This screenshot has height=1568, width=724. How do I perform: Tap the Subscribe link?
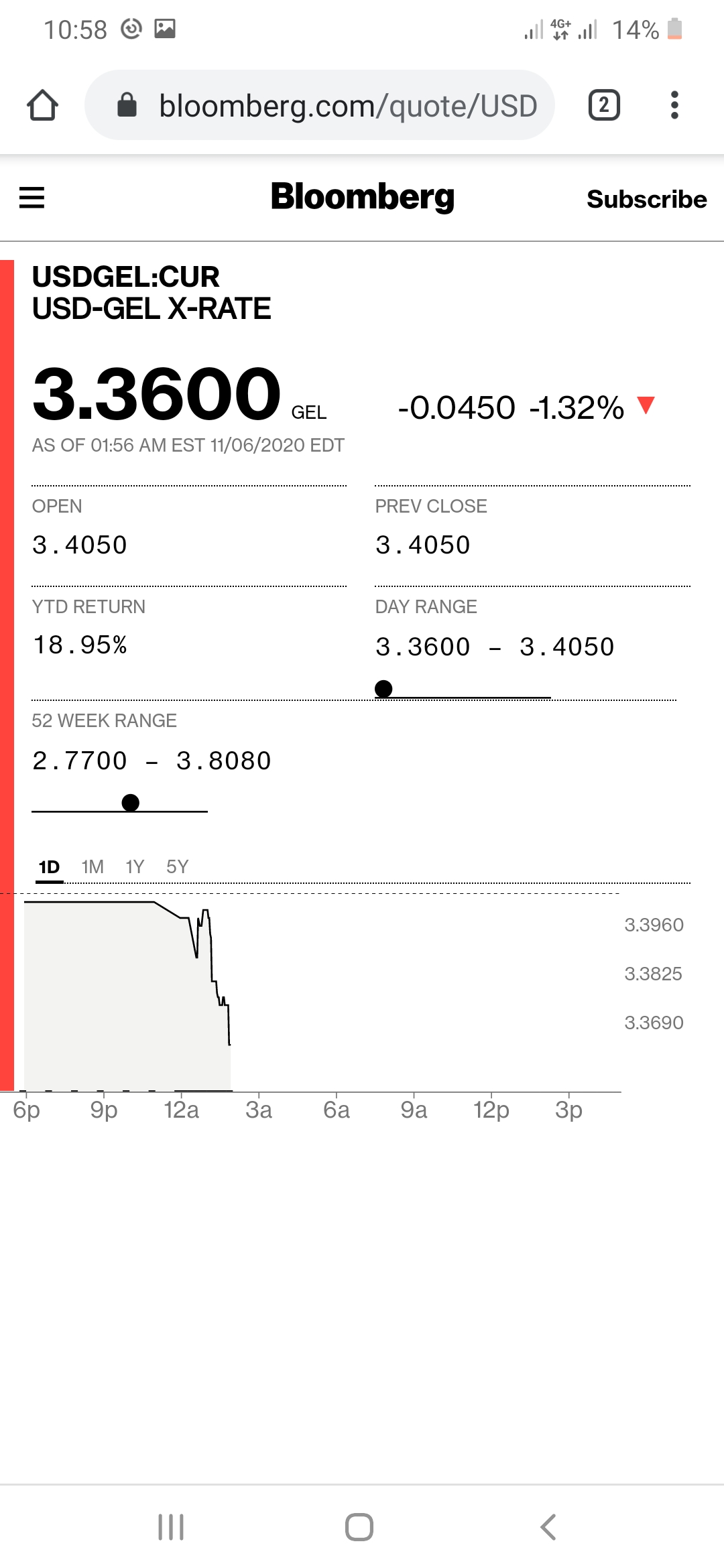click(646, 199)
